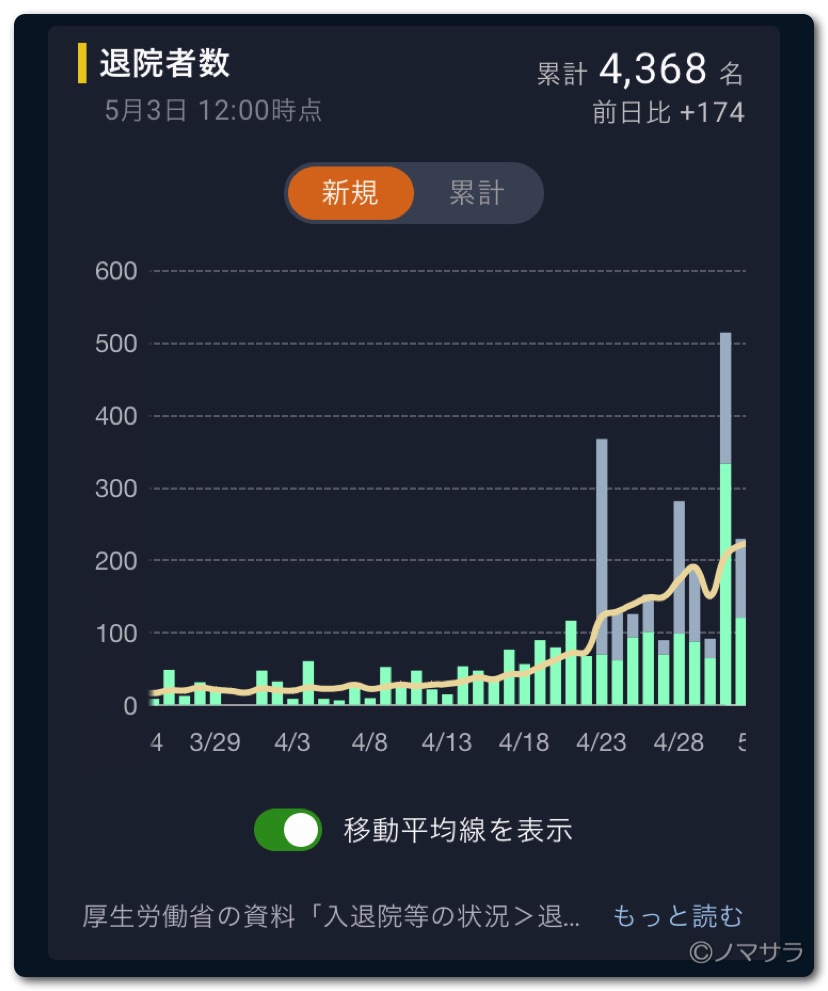Tap もっと読む to read more

pyautogui.click(x=677, y=915)
